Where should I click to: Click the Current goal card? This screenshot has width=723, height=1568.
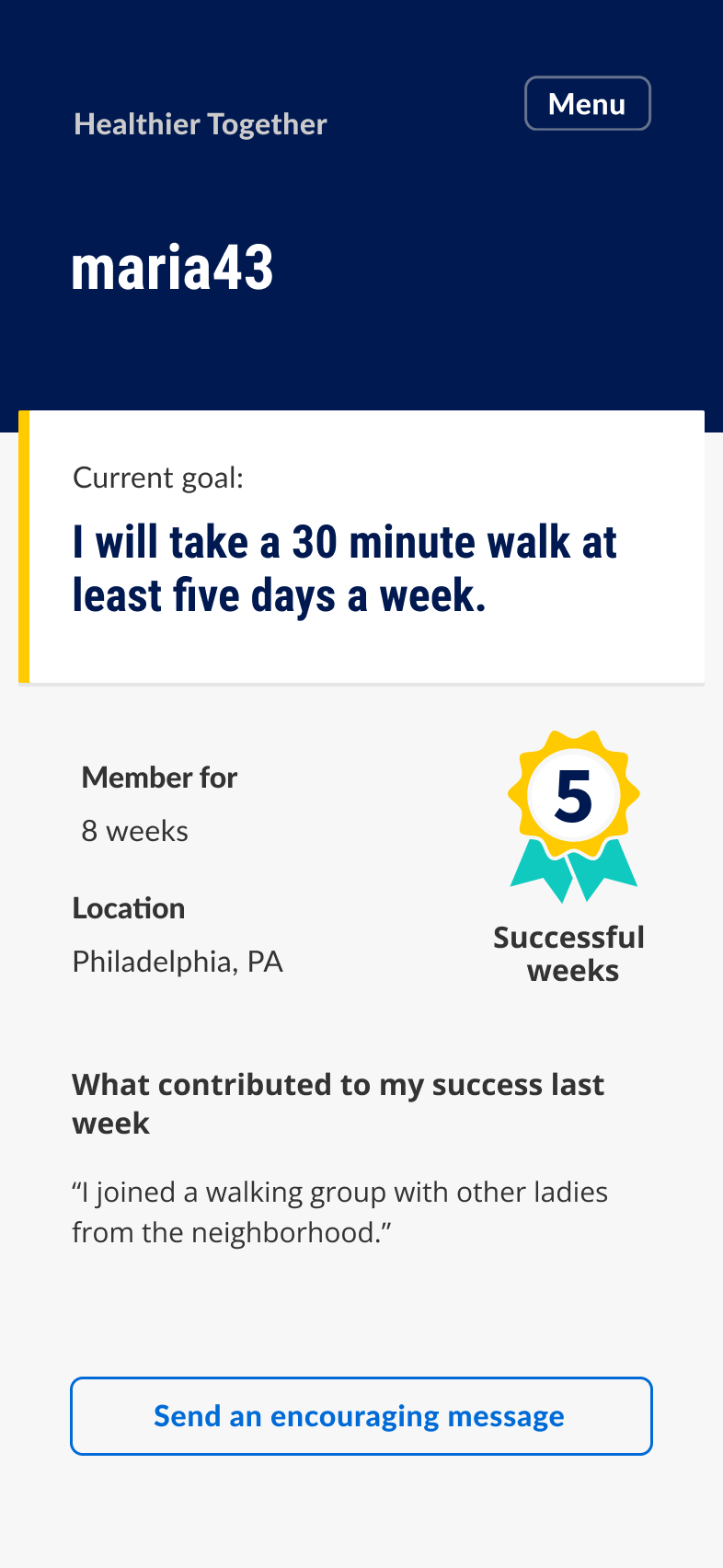coord(361,548)
